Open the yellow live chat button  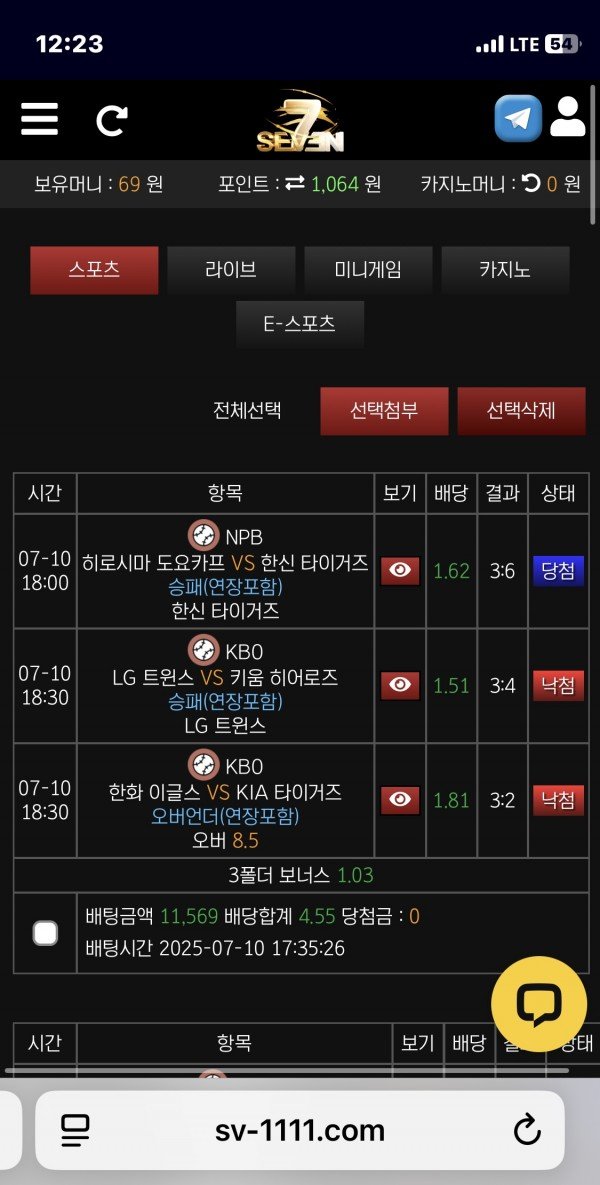tap(539, 1003)
